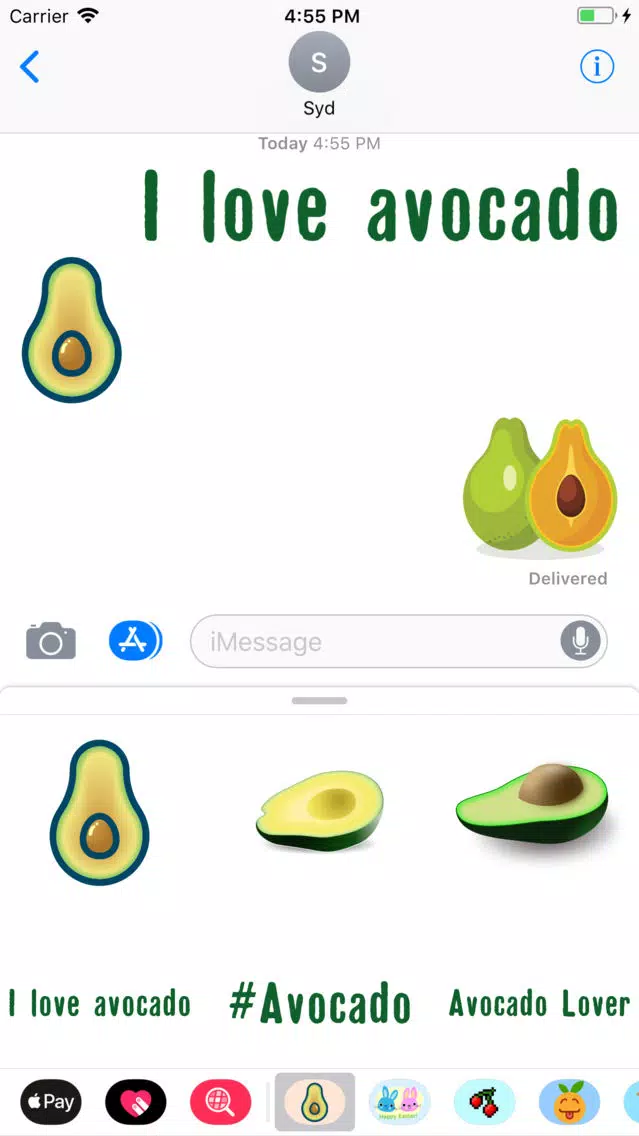The width and height of the screenshot is (639, 1136).
Task: Open conversation details info button
Action: tap(597, 67)
